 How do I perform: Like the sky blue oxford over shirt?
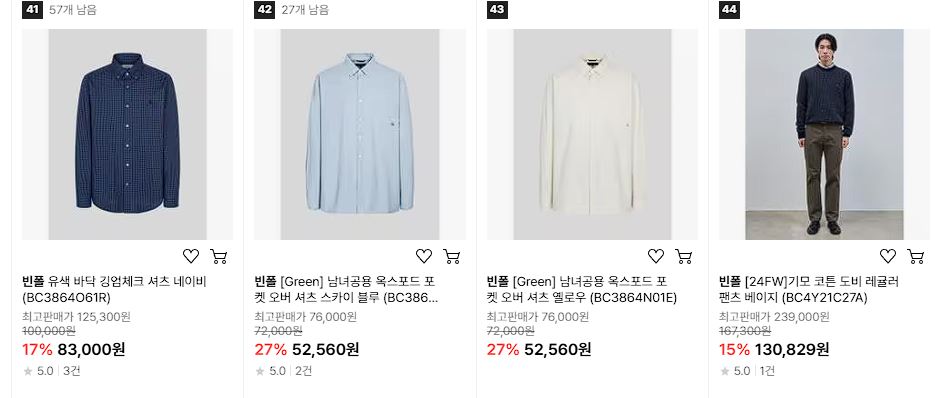pos(423,257)
